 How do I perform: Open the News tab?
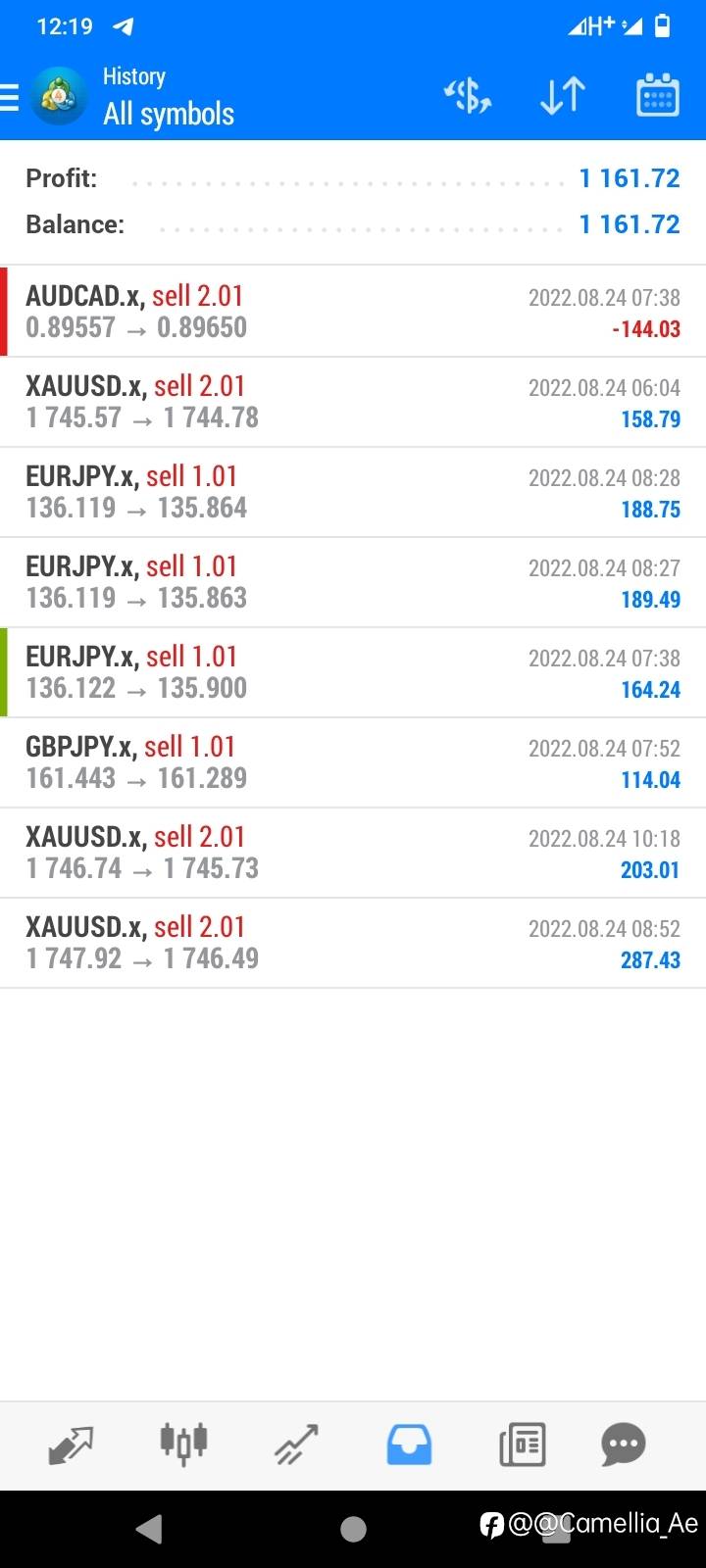[x=522, y=1445]
